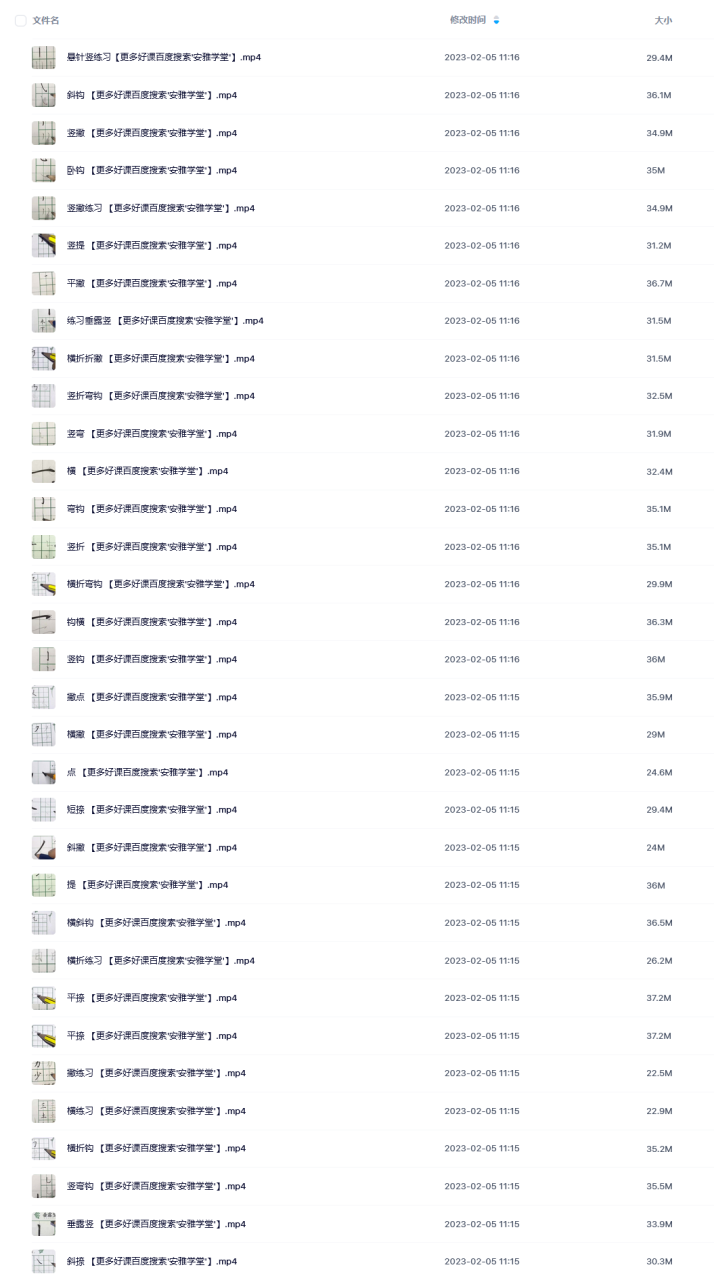The height and width of the screenshot is (1280, 714).
Task: Sort the list by 大小 column
Action: [663, 20]
